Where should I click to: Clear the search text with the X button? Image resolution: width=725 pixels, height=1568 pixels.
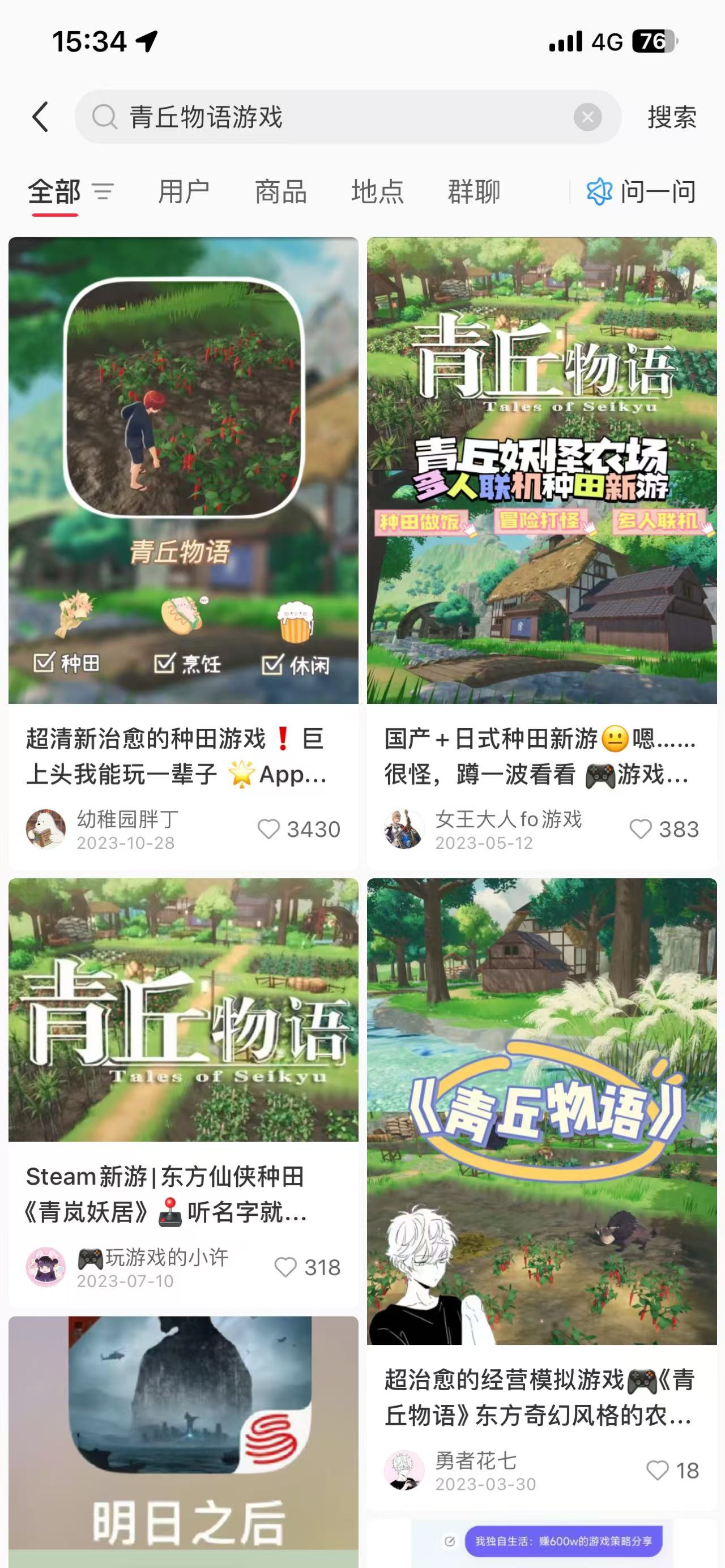pyautogui.click(x=587, y=117)
